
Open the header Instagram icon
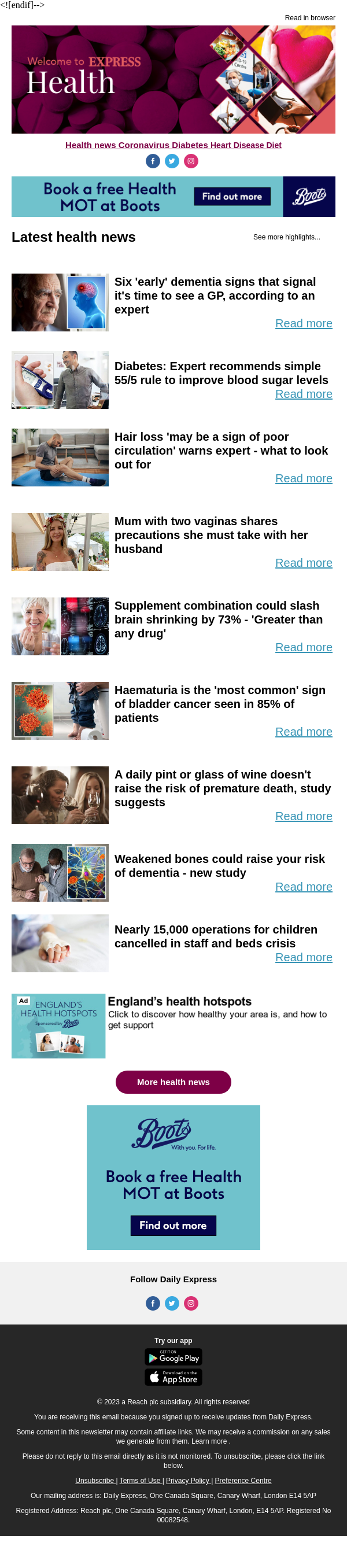191,161
